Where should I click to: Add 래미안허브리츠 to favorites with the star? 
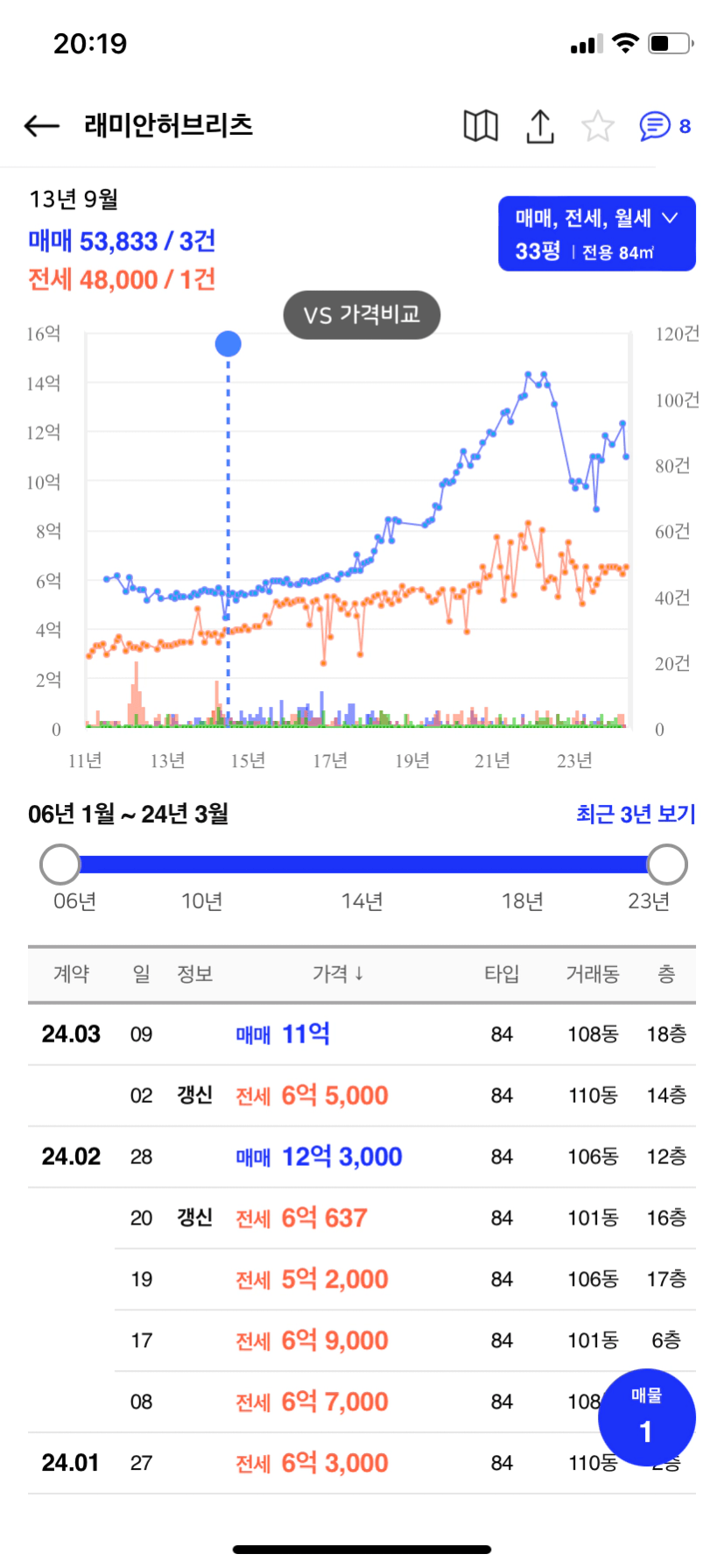tap(598, 126)
